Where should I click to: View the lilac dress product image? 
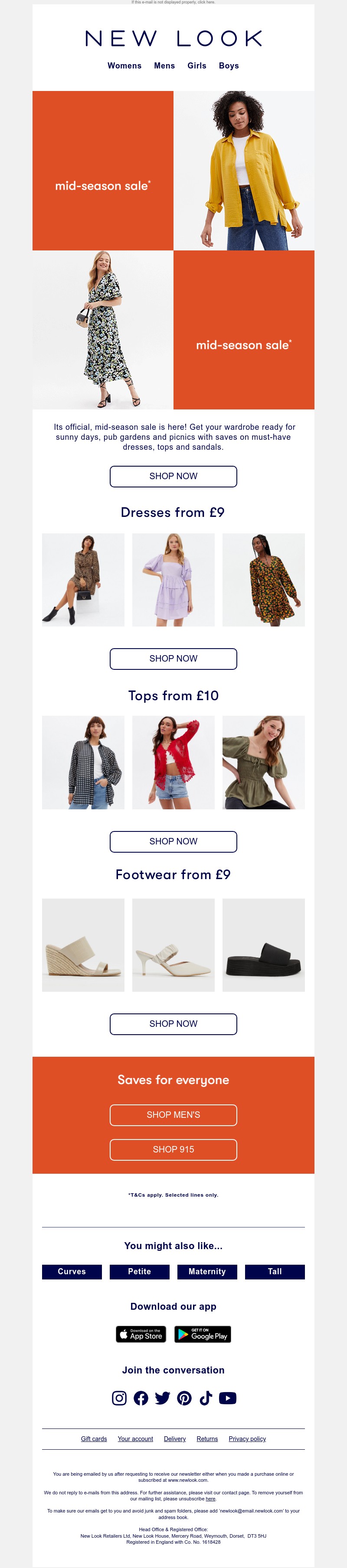(173, 579)
